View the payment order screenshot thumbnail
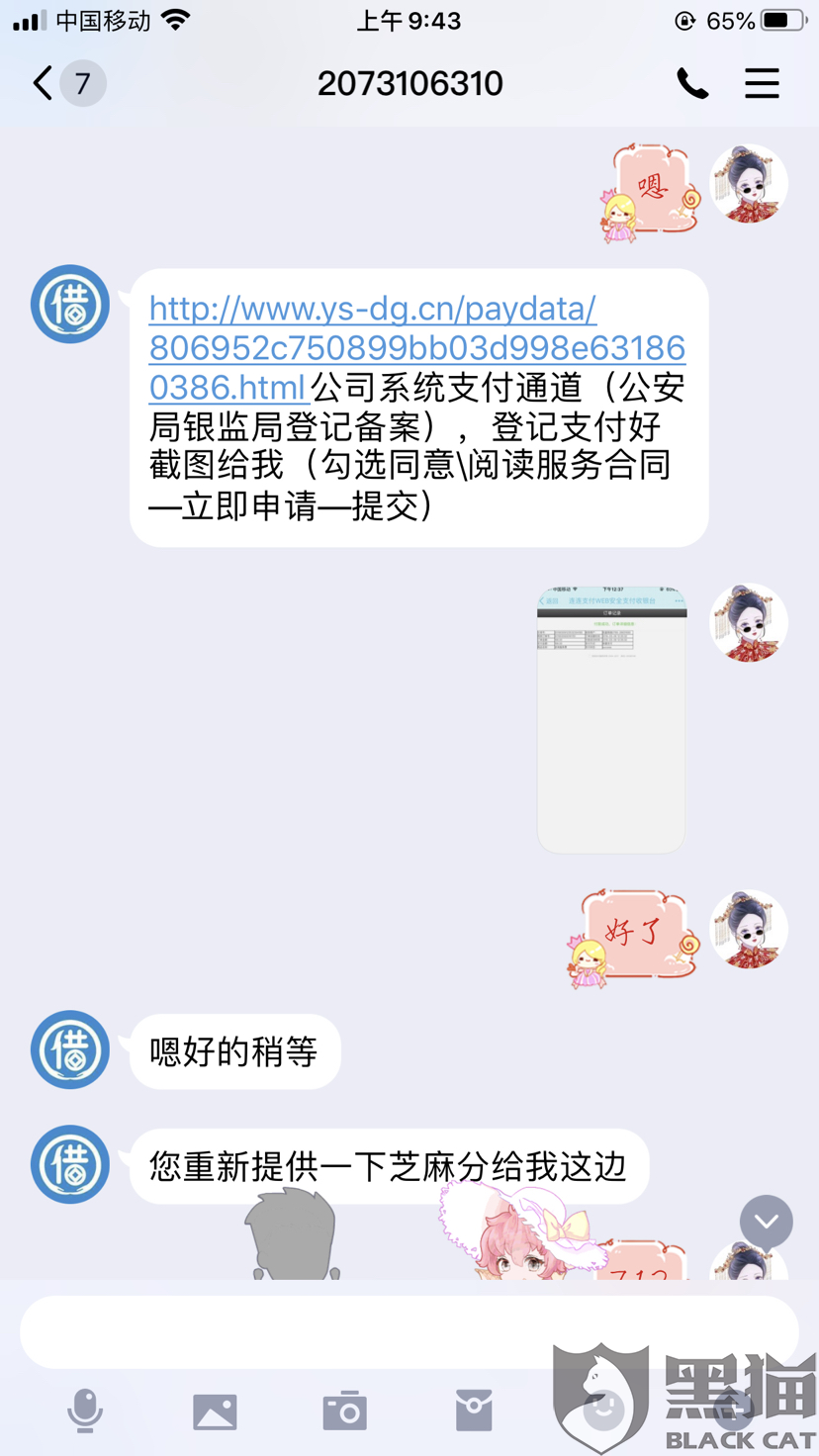The width and height of the screenshot is (819, 1456). pyautogui.click(x=610, y=717)
